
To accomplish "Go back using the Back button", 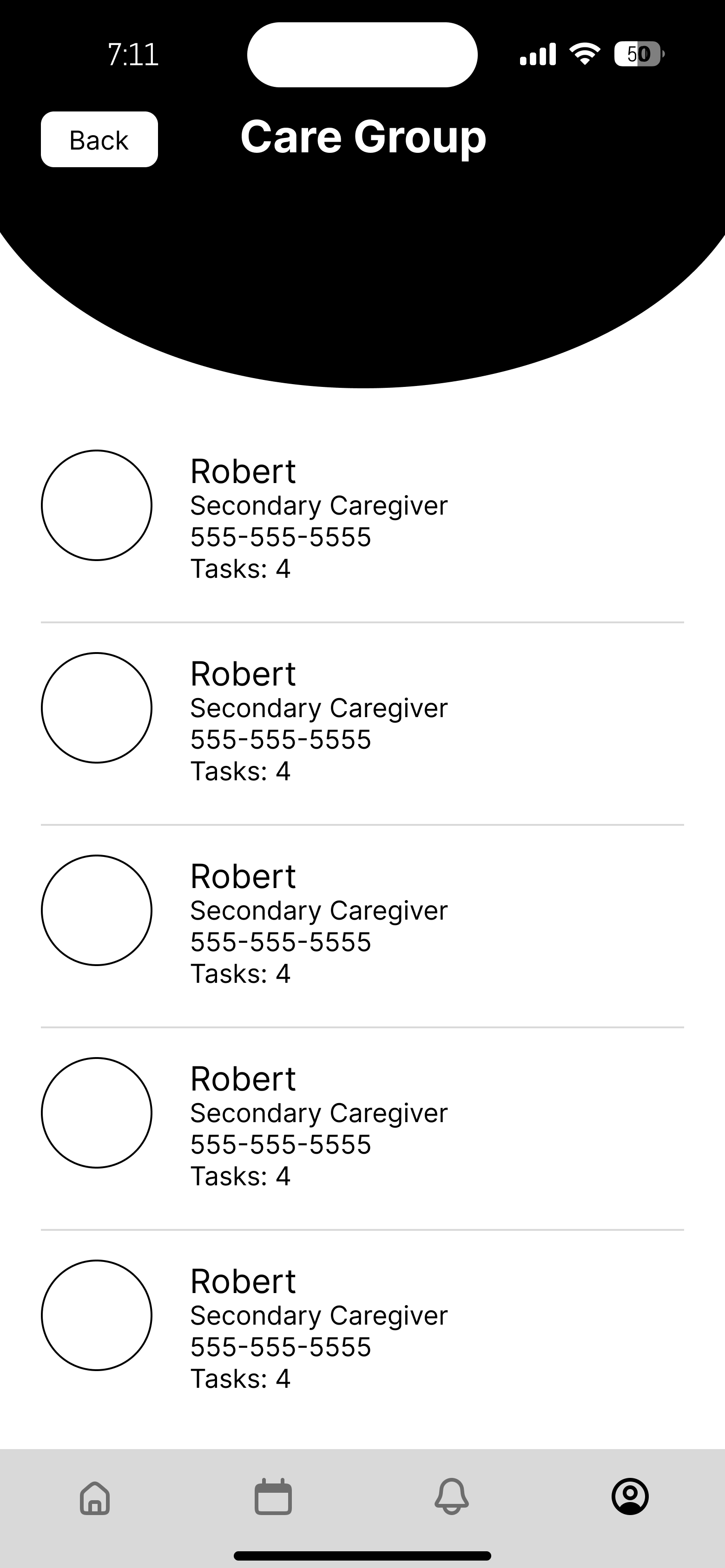I will [x=99, y=139].
